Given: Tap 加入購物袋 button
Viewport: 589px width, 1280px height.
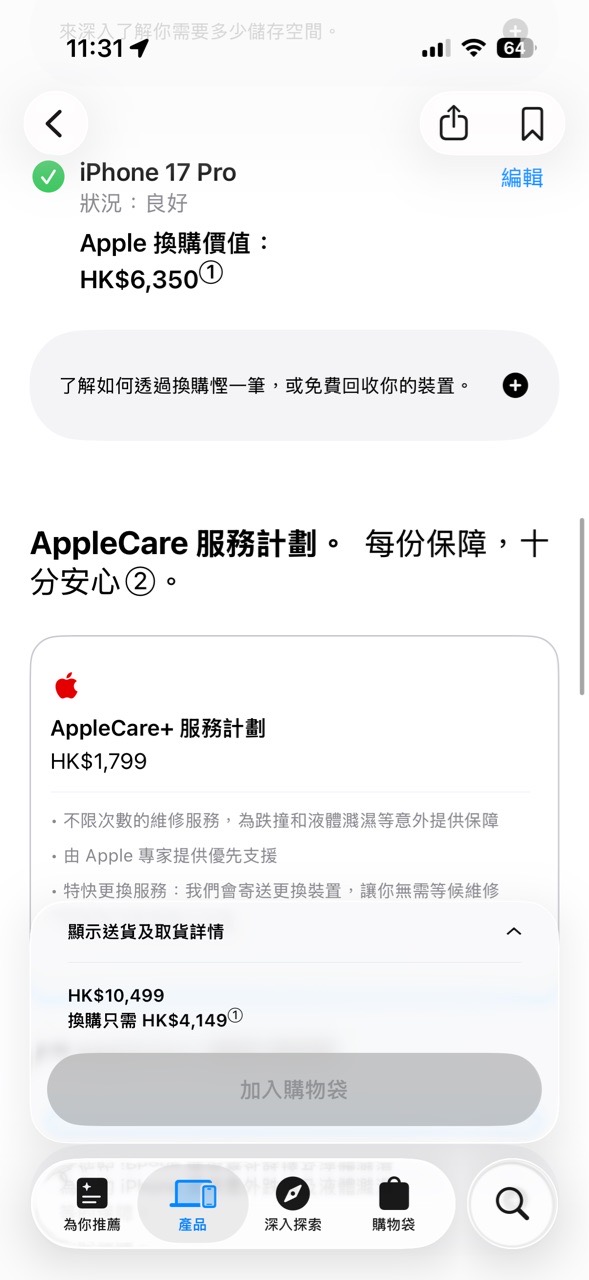Looking at the screenshot, I should tap(294, 1089).
